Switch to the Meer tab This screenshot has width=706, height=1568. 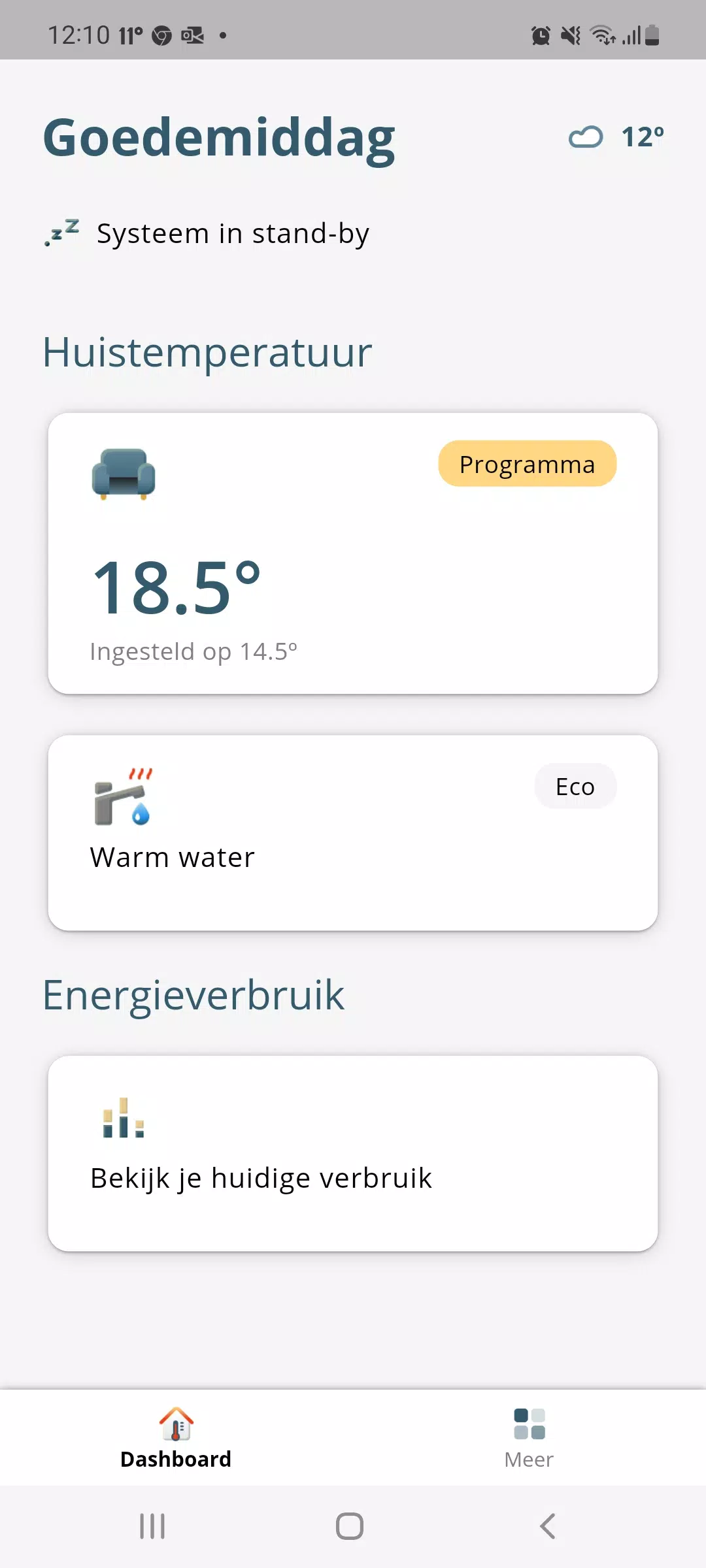(x=529, y=1438)
